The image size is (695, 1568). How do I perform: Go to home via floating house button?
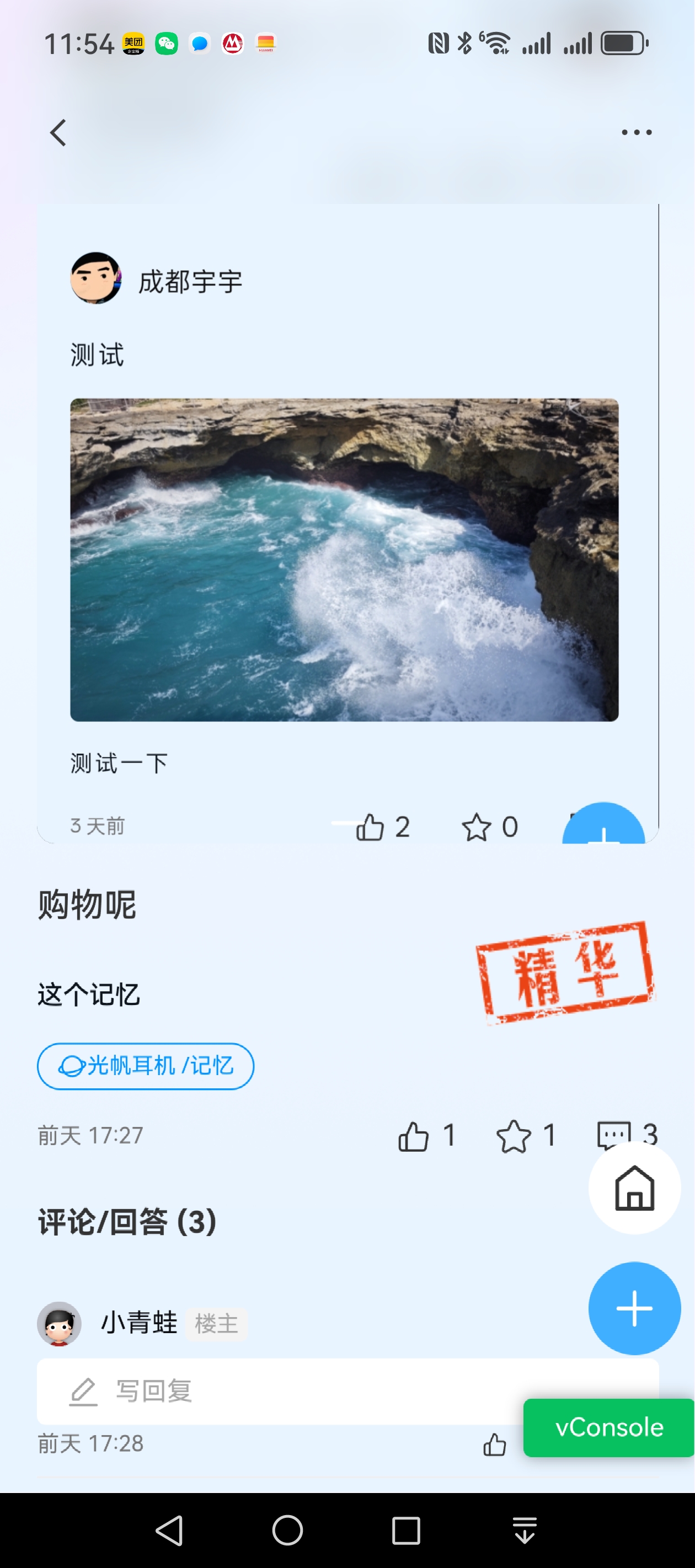click(x=634, y=1188)
